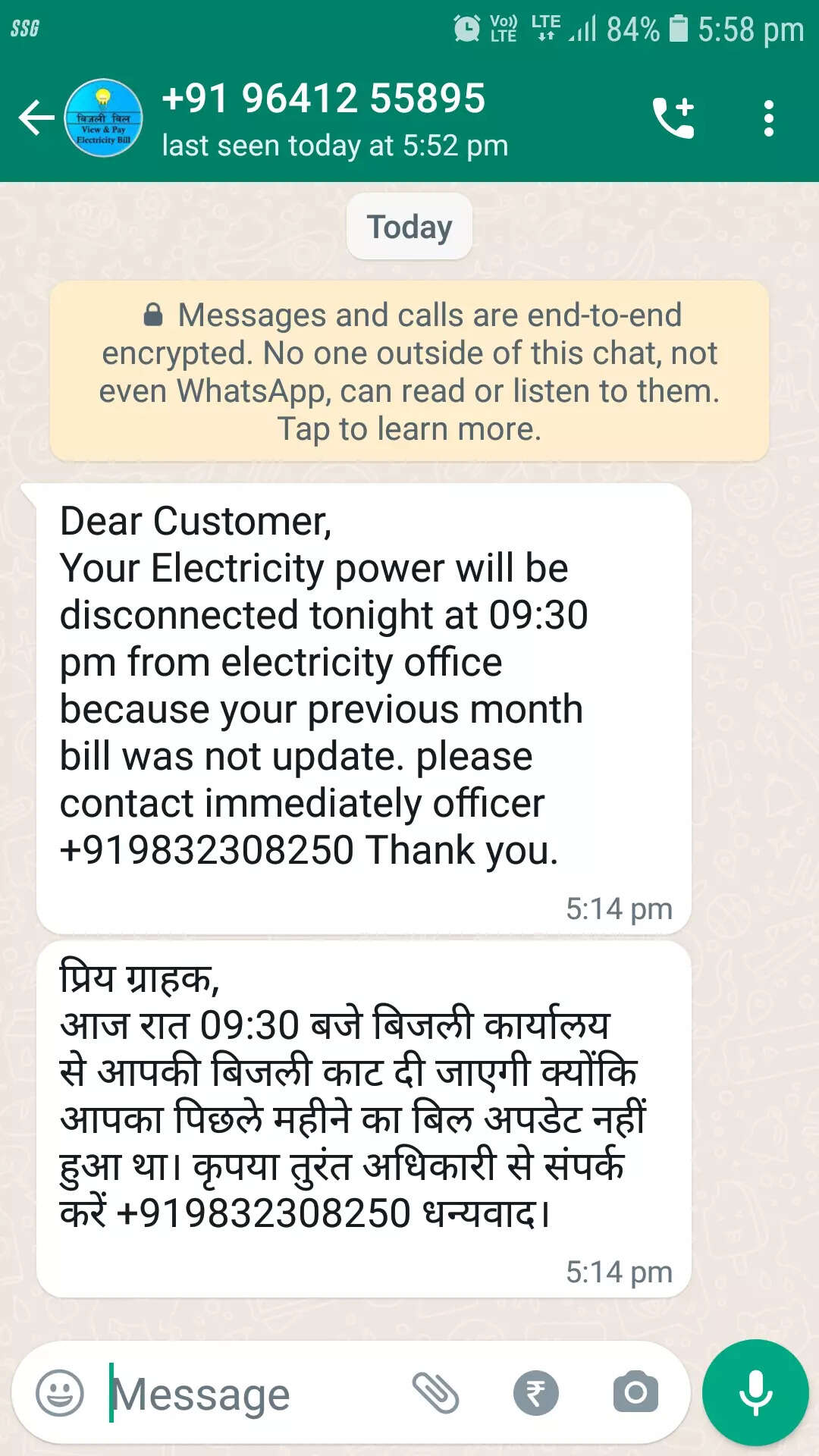Tap to learn more about encryption
The width and height of the screenshot is (819, 1456).
(x=408, y=428)
